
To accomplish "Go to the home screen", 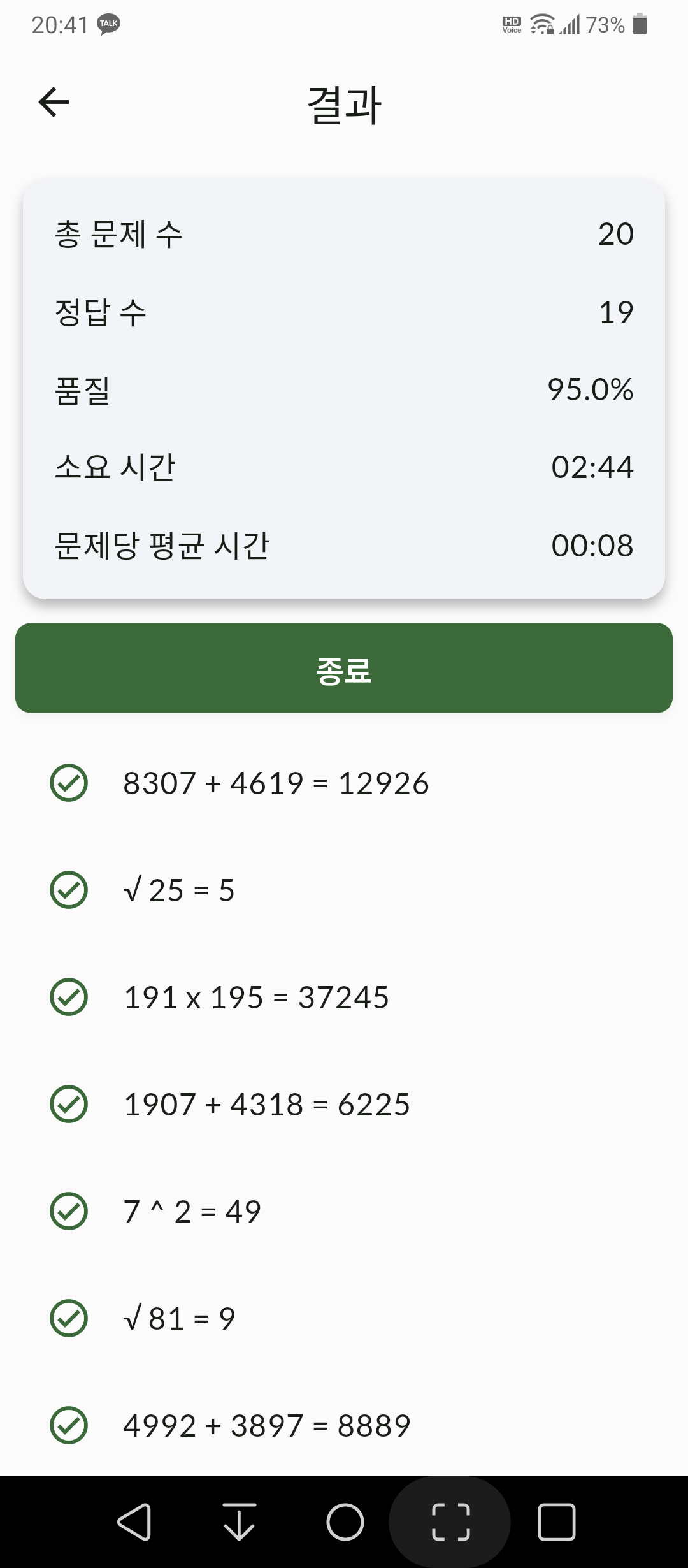I will (x=345, y=1522).
